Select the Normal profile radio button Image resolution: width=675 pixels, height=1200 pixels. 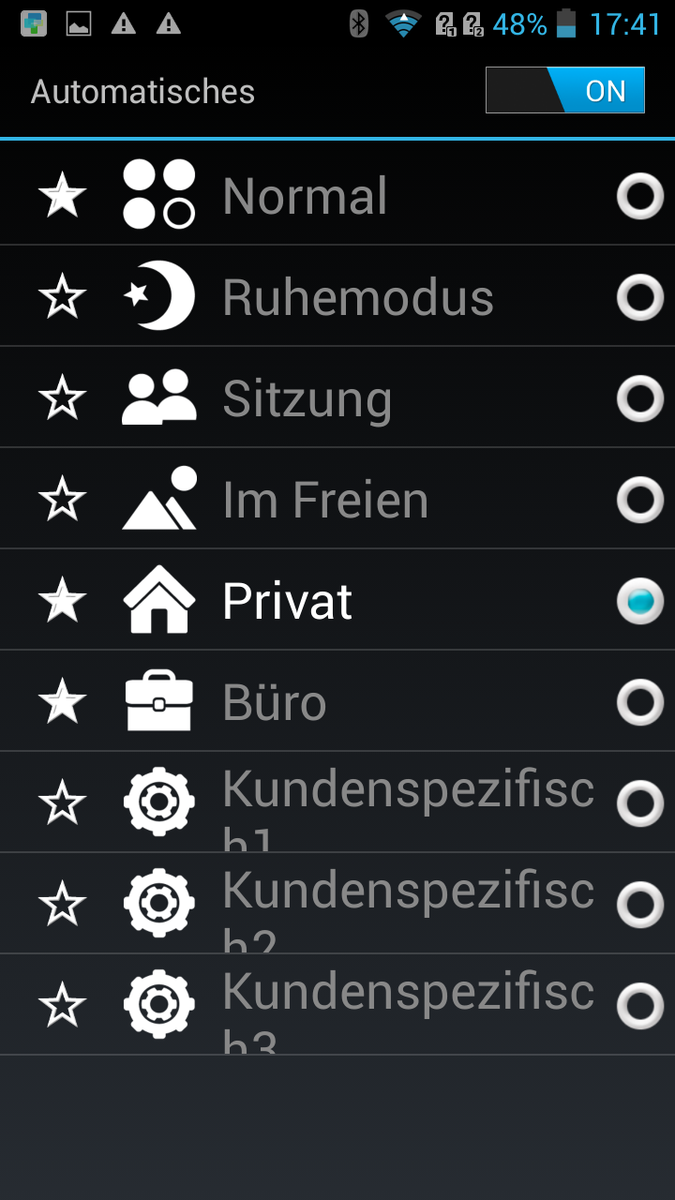(640, 196)
